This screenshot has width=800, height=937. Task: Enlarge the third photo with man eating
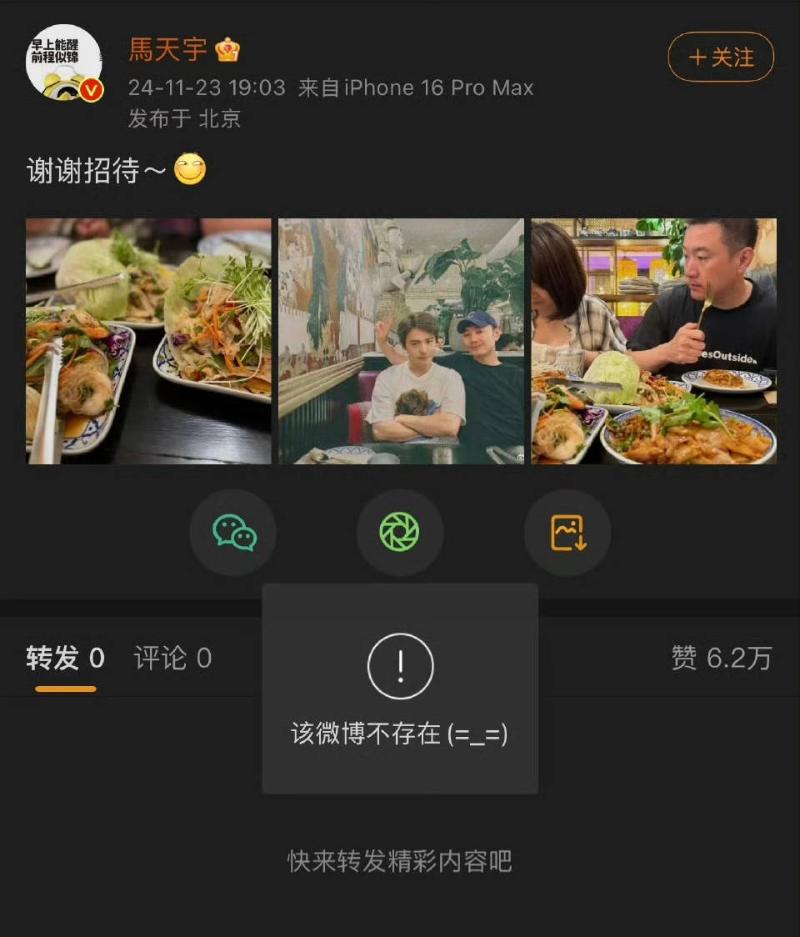(654, 341)
